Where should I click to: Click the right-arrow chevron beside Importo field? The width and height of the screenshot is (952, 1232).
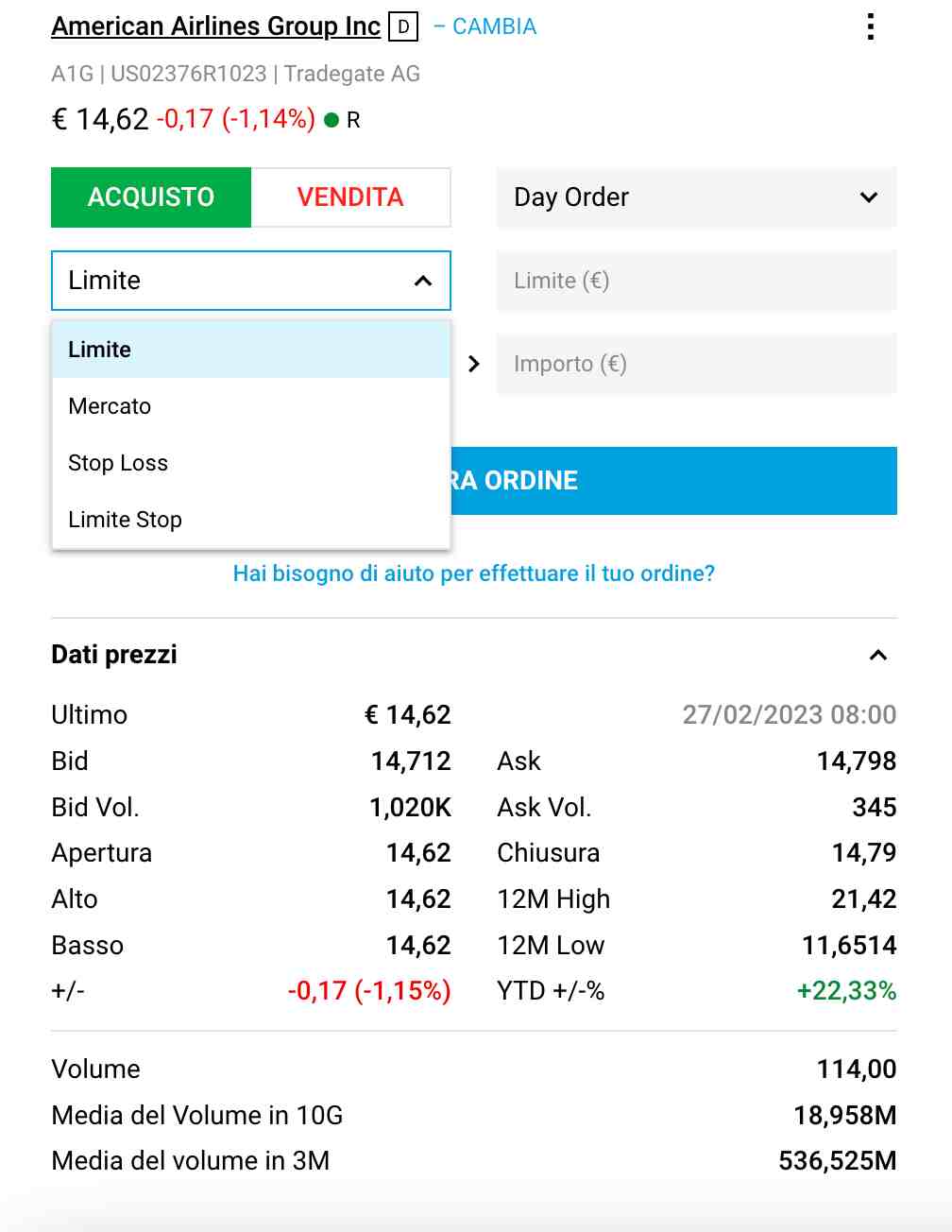(x=473, y=364)
